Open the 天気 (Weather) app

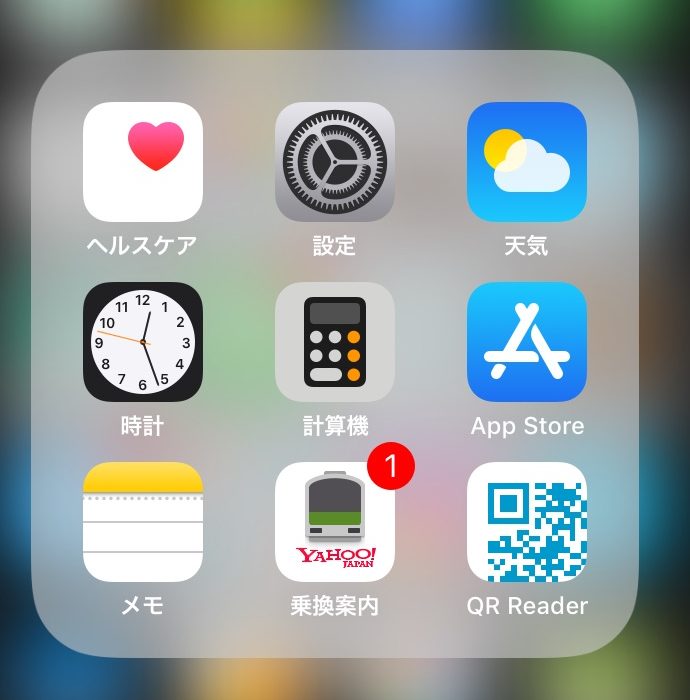[x=527, y=162]
